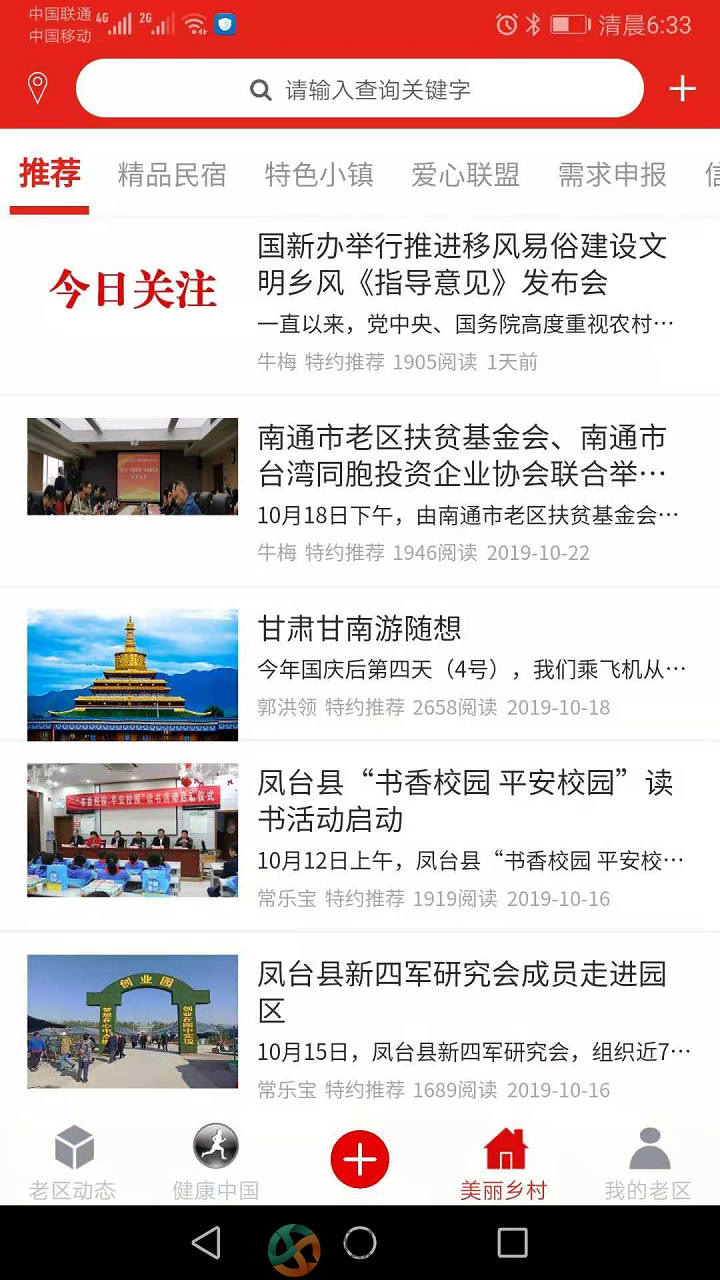Open the recent apps button
The image size is (720, 1280).
pos(512,1242)
